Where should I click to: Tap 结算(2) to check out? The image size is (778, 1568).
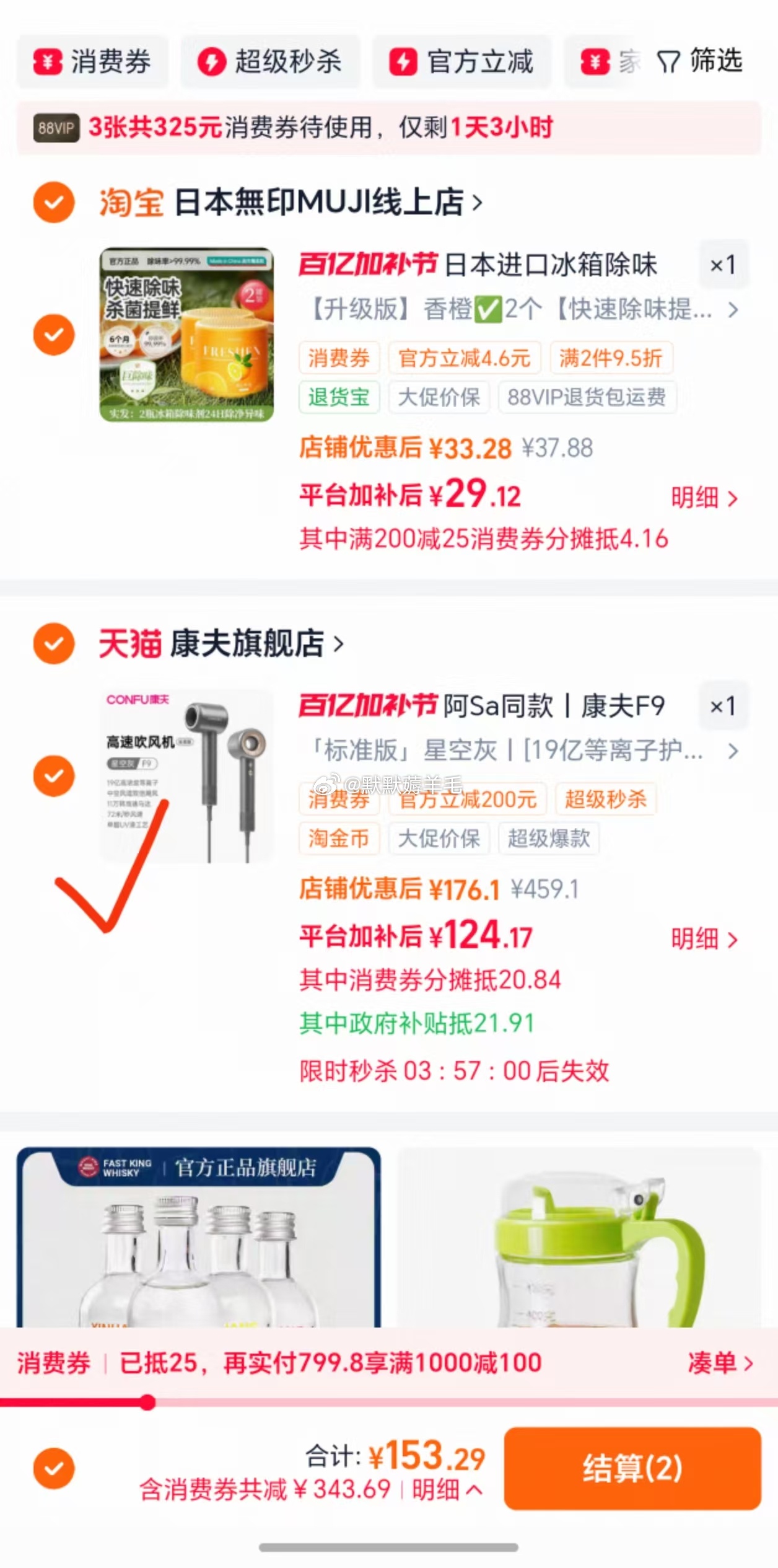tap(632, 1468)
